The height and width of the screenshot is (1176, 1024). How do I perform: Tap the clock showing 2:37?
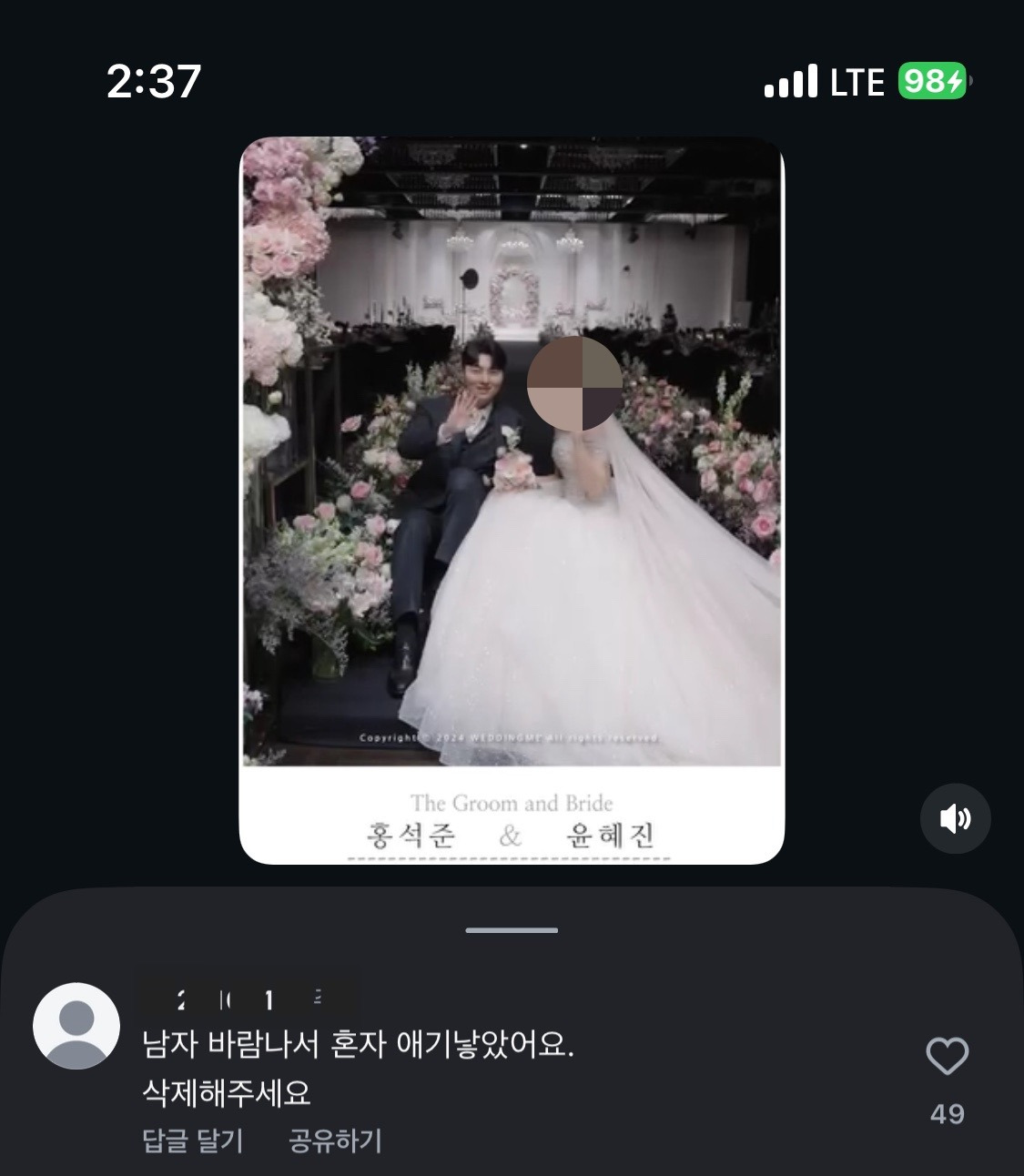tap(155, 83)
